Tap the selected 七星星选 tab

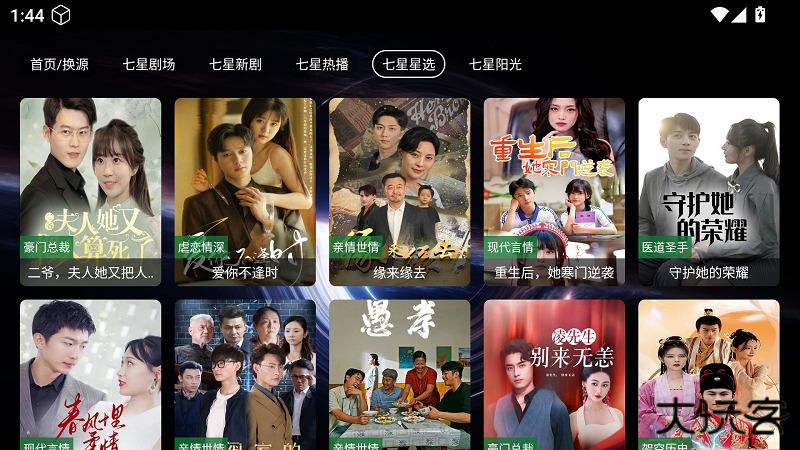[408, 64]
